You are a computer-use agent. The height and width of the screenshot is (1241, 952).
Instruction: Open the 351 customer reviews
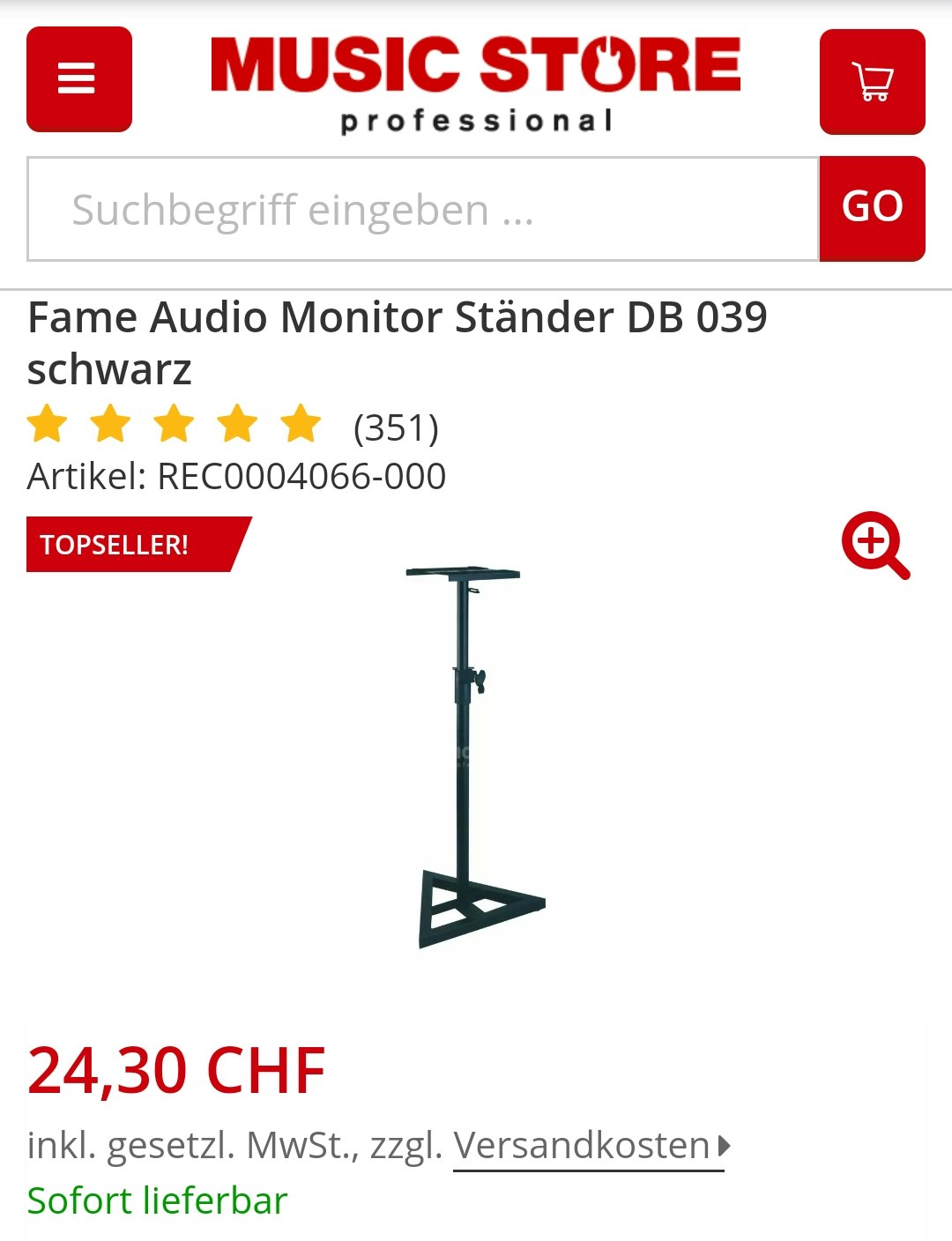[x=395, y=428]
